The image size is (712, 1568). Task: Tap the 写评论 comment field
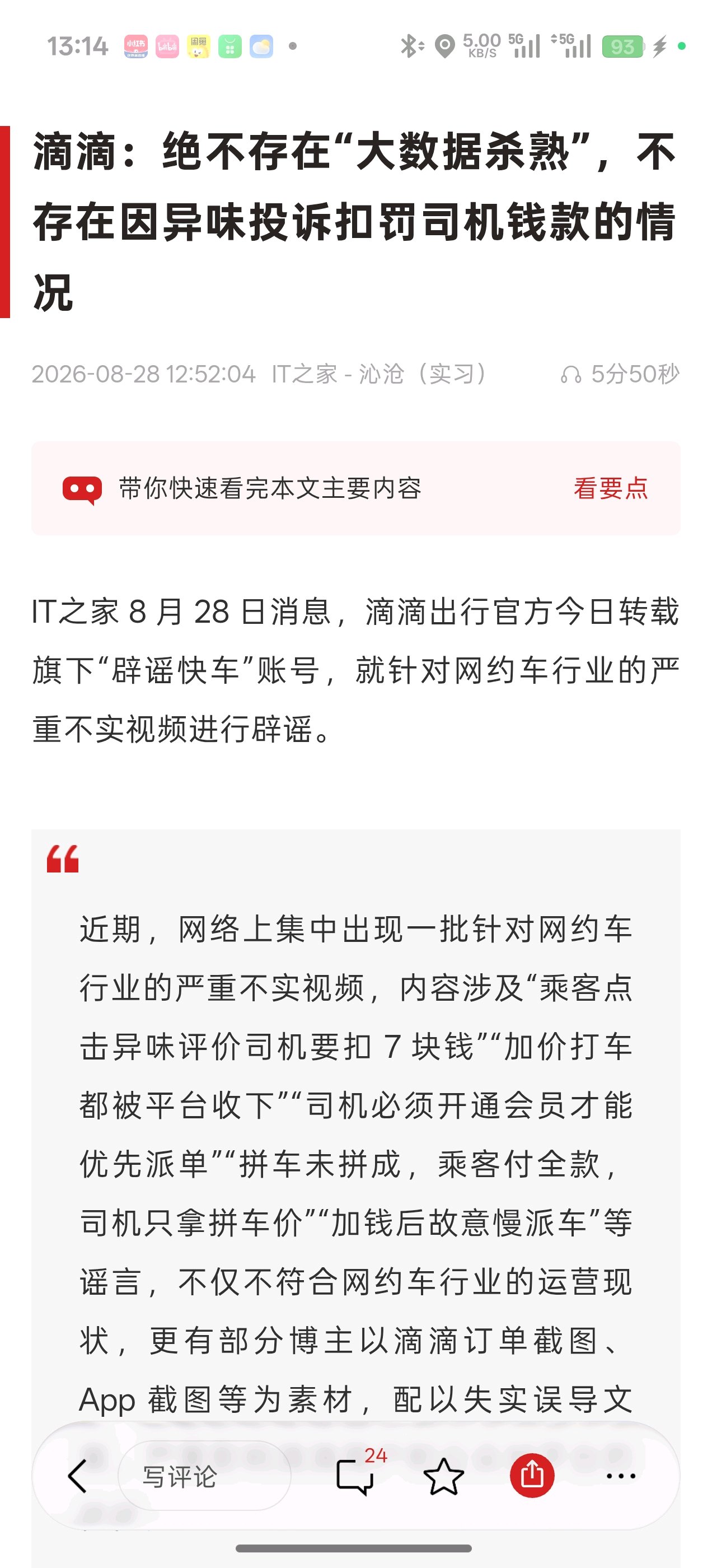pos(204,1476)
